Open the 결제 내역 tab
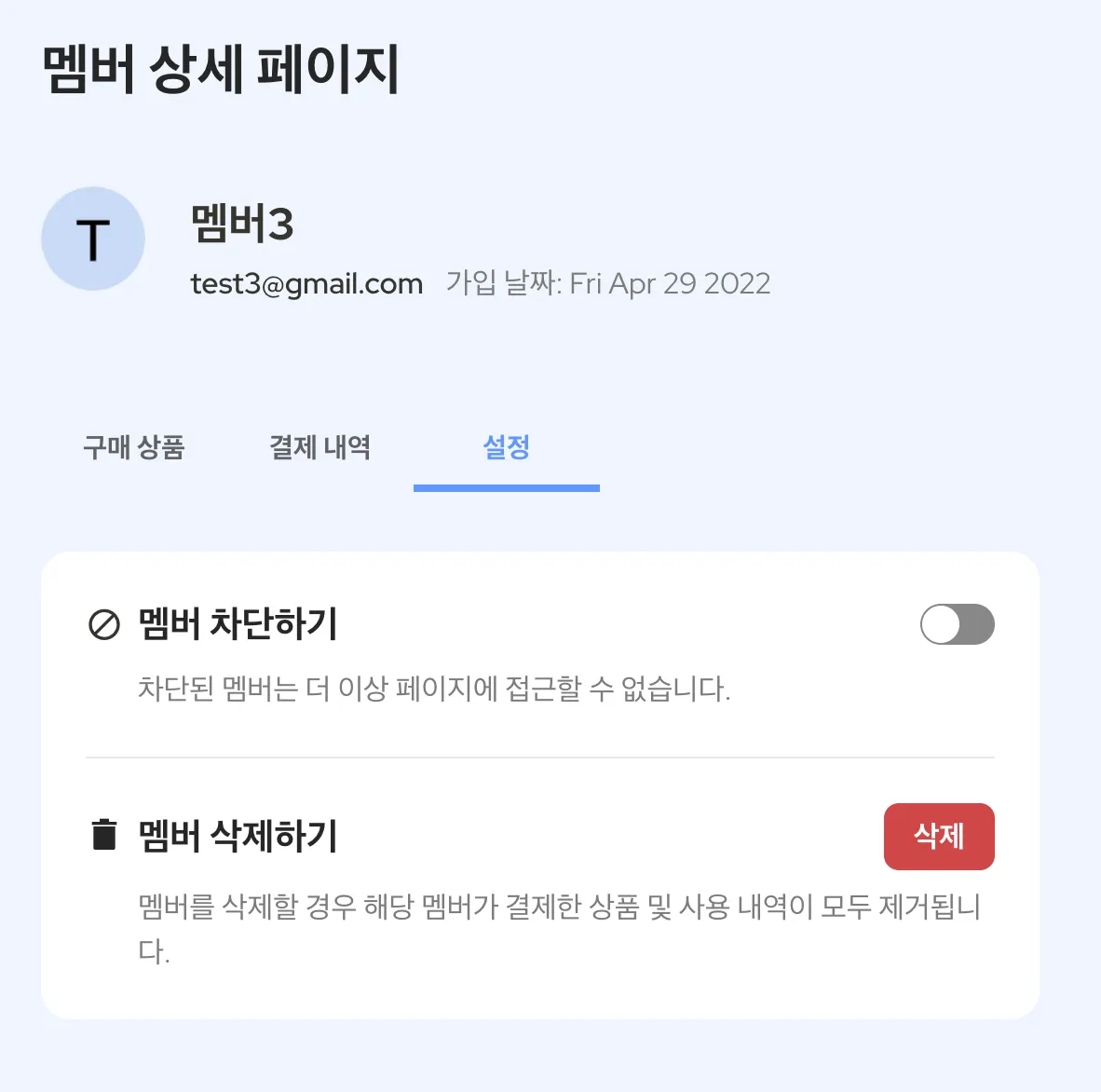This screenshot has width=1101, height=1092. 319,448
